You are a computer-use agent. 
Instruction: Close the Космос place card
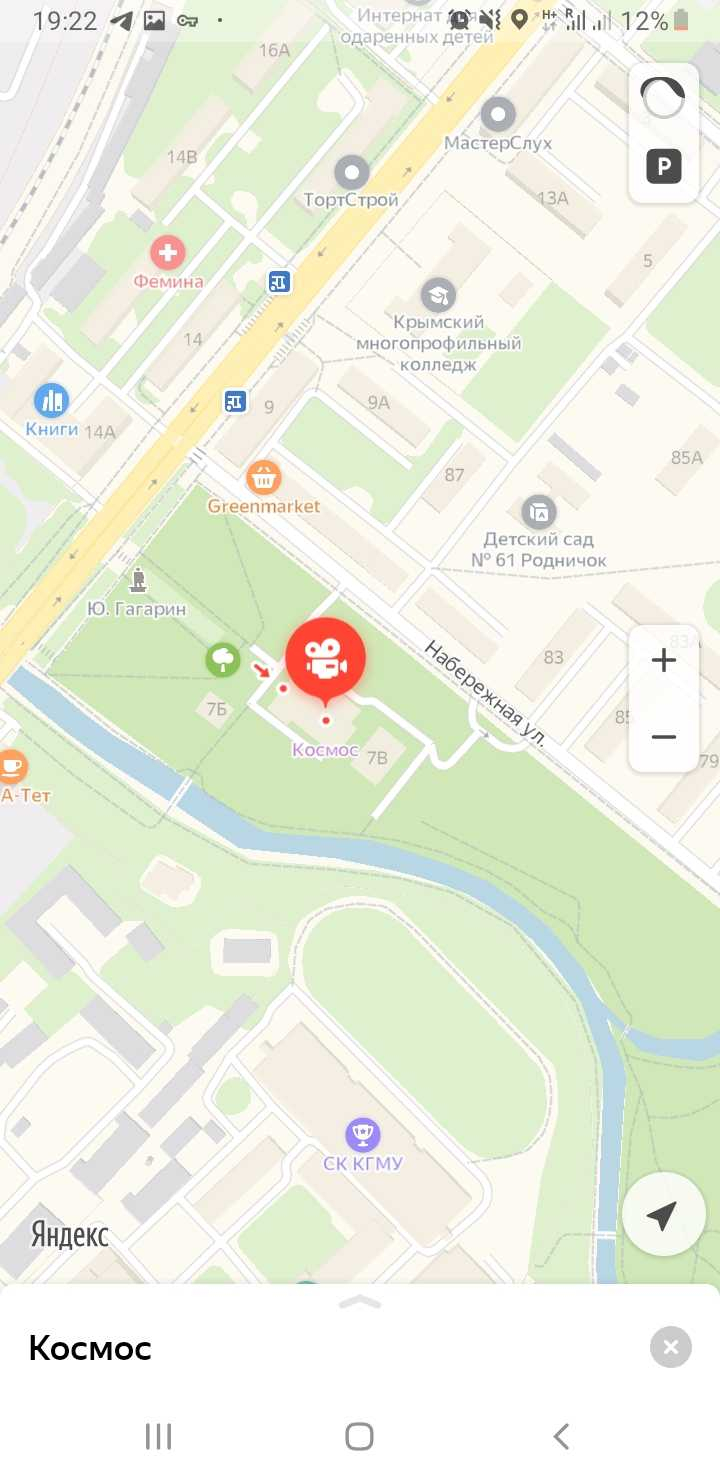pyautogui.click(x=671, y=1347)
